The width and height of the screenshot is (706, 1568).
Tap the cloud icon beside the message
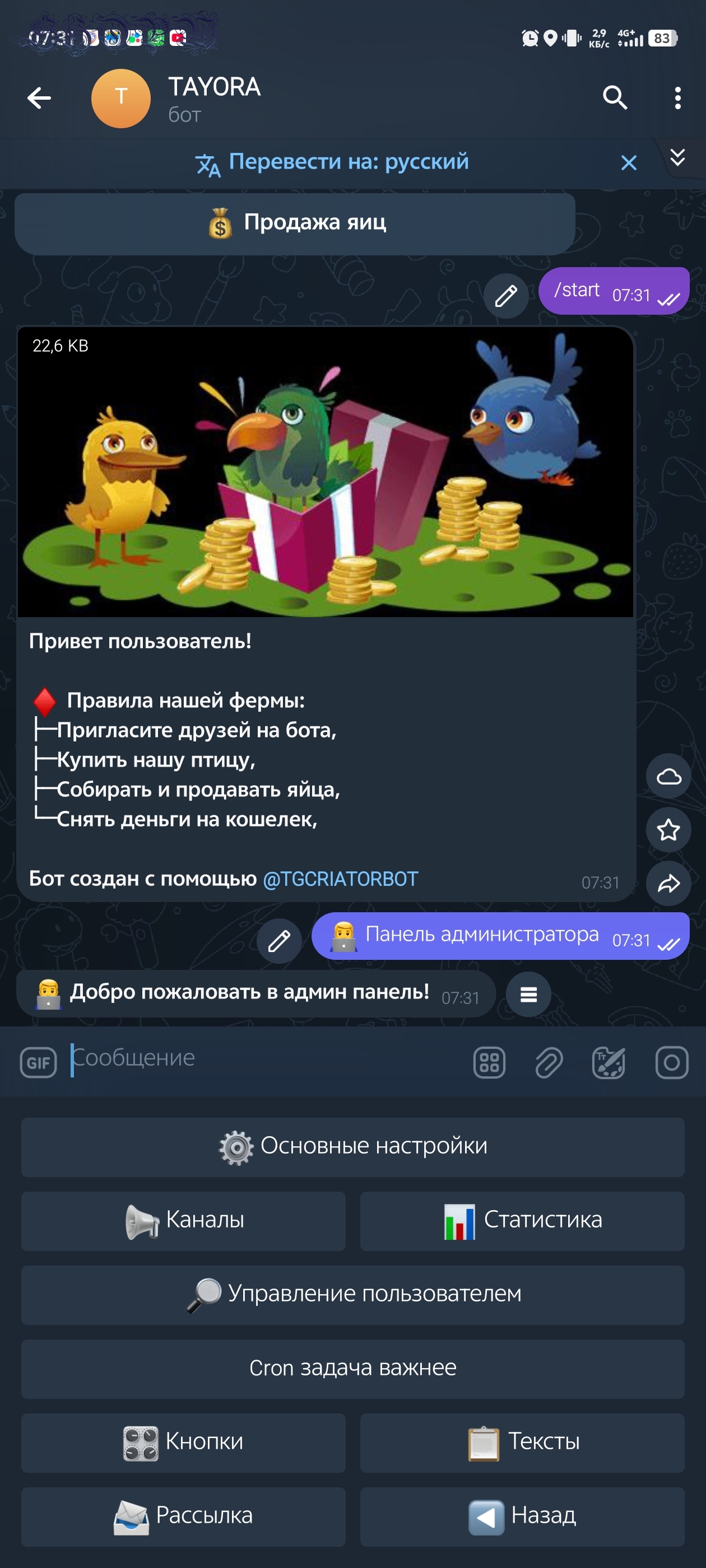[x=668, y=776]
